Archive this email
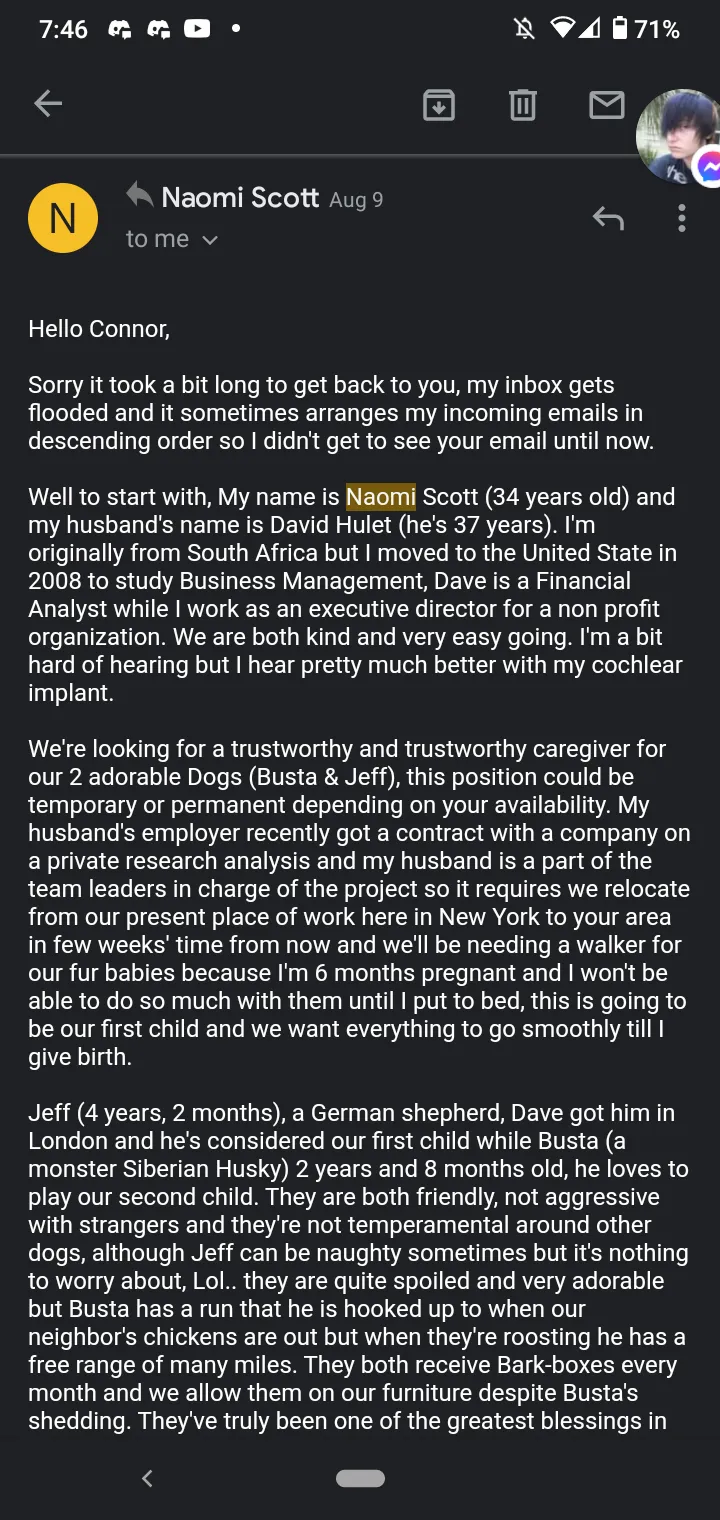The image size is (720, 1520). coord(439,104)
